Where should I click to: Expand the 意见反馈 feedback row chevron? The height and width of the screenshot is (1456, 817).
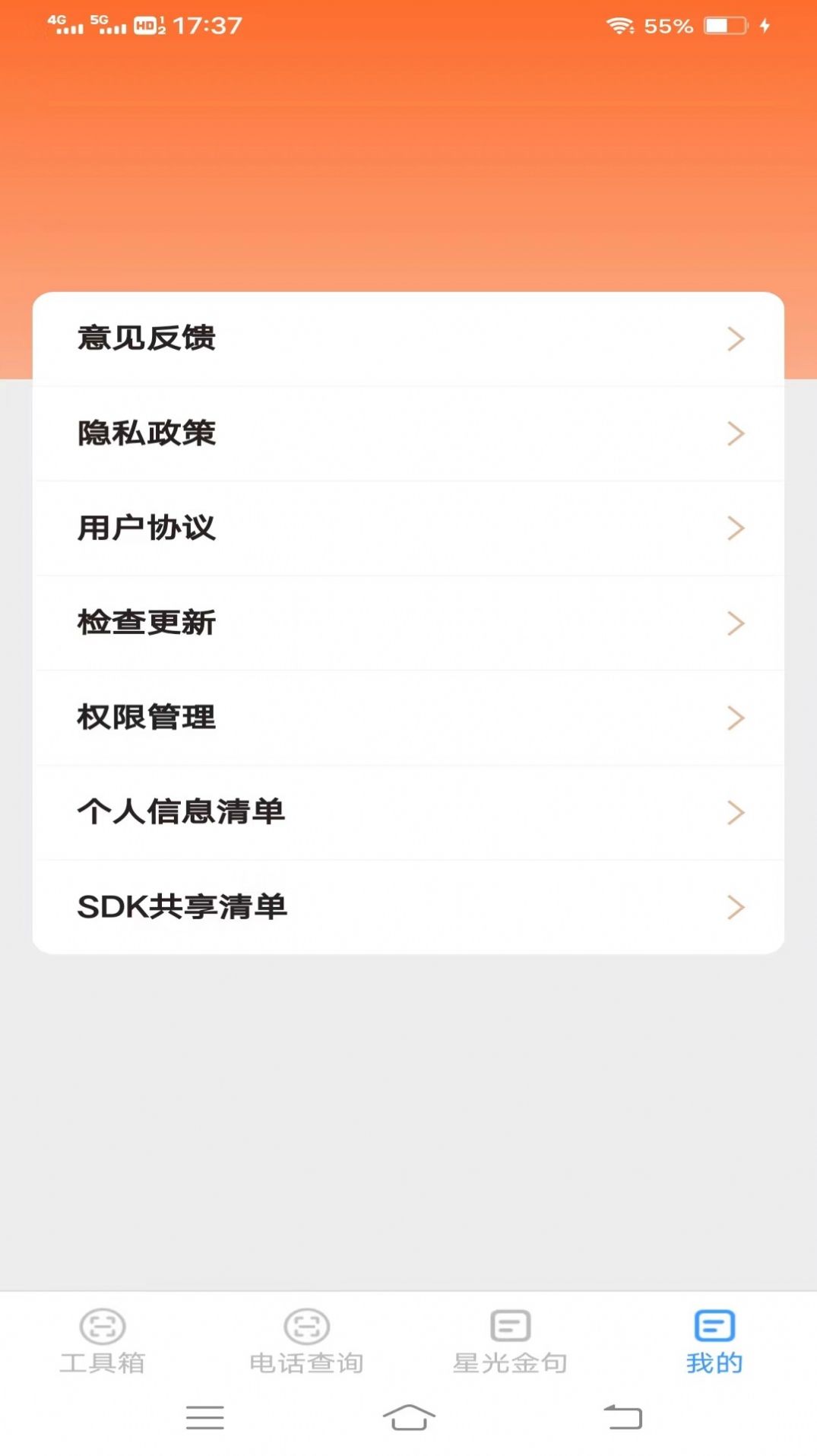point(735,339)
